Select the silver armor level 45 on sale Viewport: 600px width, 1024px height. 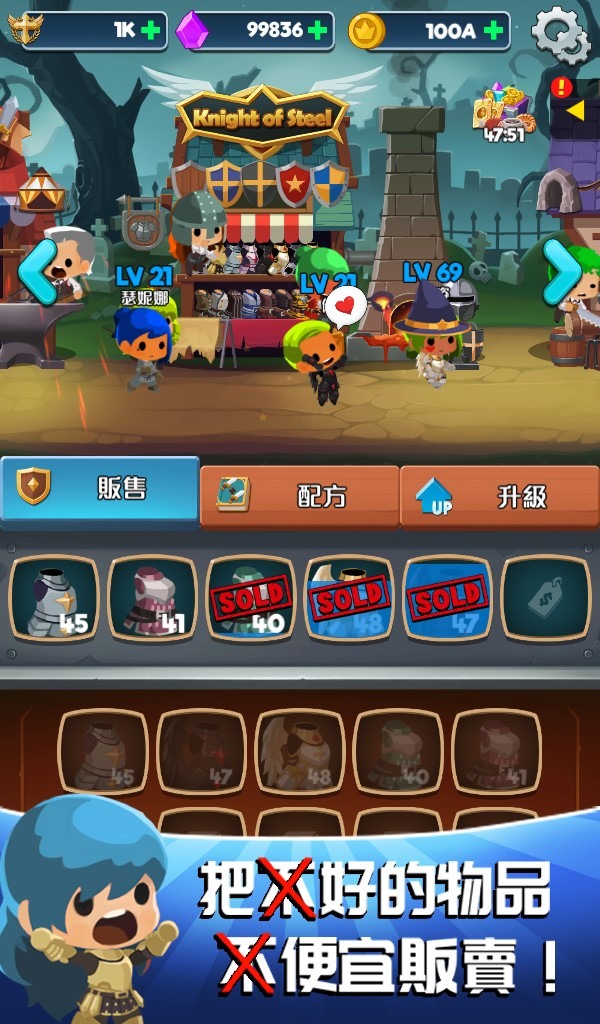54,598
